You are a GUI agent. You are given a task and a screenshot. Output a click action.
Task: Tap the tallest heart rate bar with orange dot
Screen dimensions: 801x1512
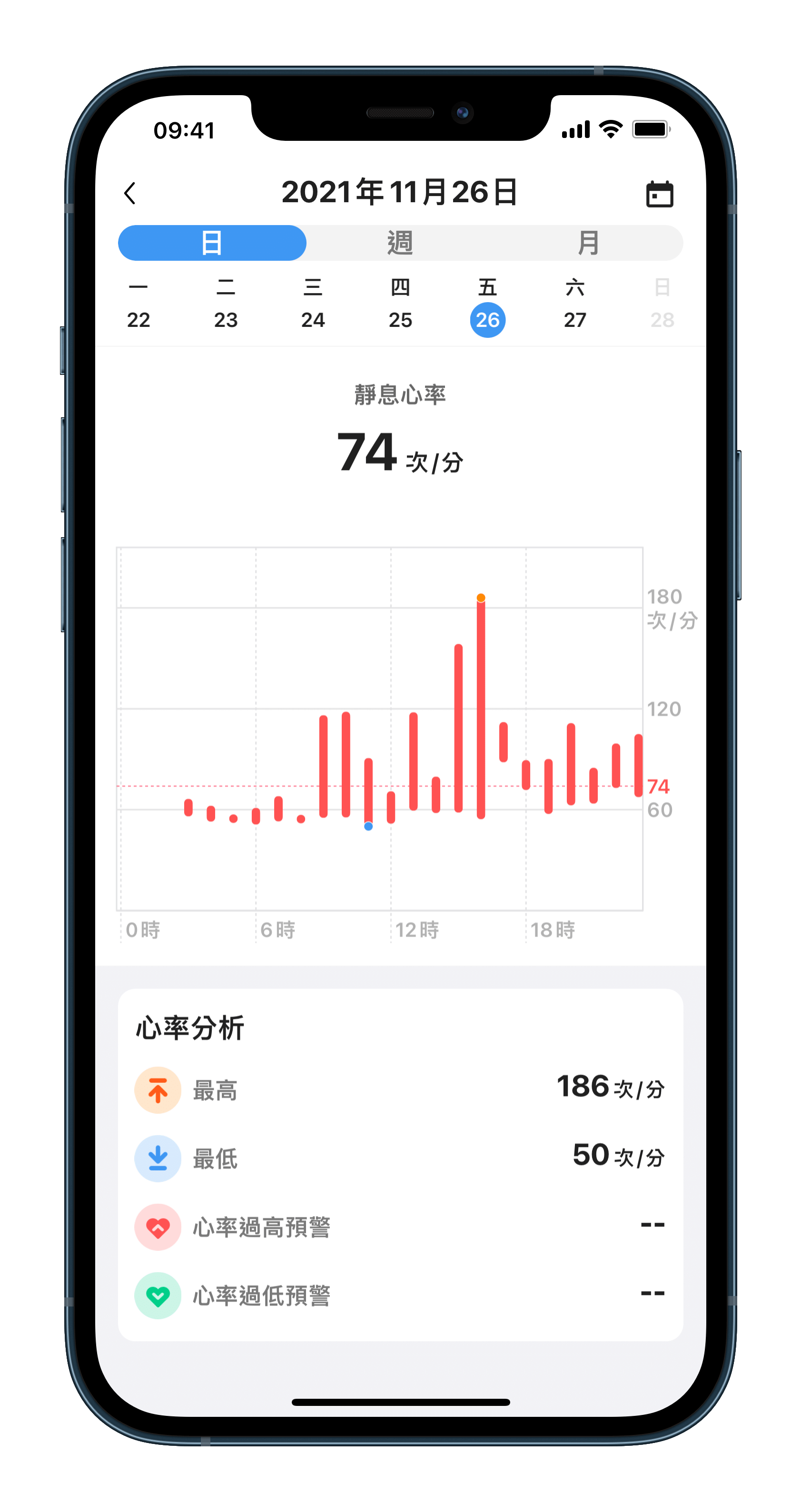481,704
